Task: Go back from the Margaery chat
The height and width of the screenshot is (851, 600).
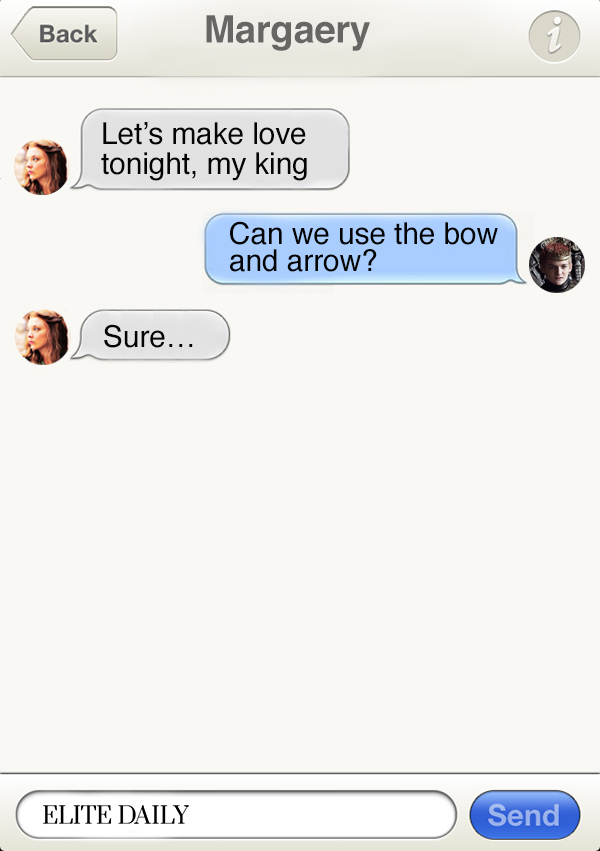Action: (x=65, y=34)
